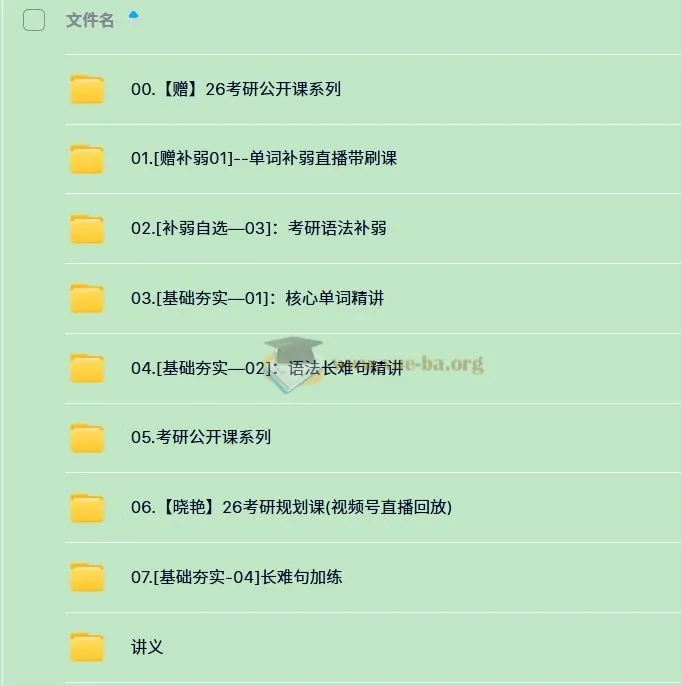Open folder 07.[基础夯实-04]长难句加练

[x=236, y=577]
